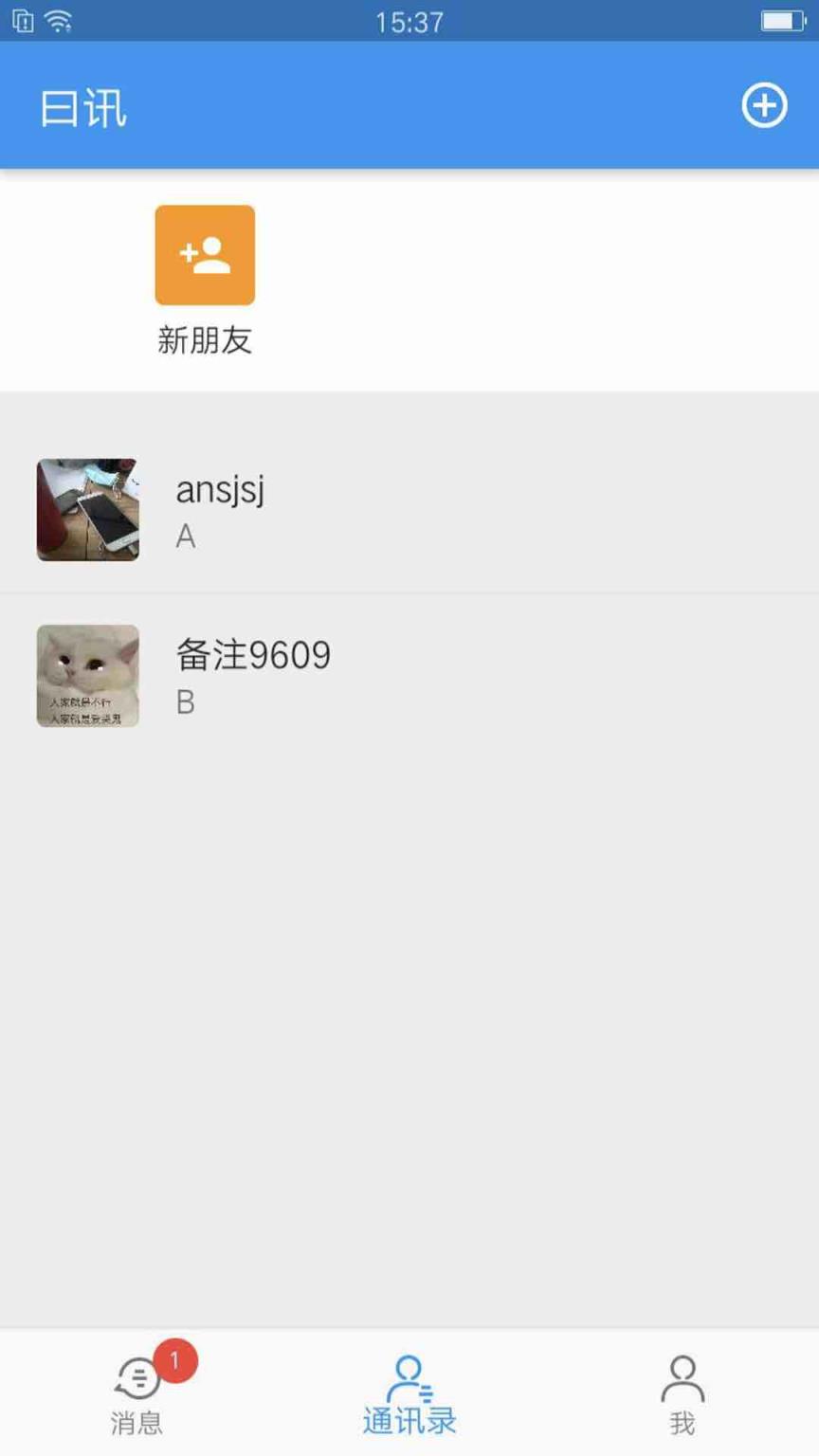This screenshot has width=819, height=1456.
Task: Stay on the 通讯录 tab by tapping it
Action: coord(409,1403)
